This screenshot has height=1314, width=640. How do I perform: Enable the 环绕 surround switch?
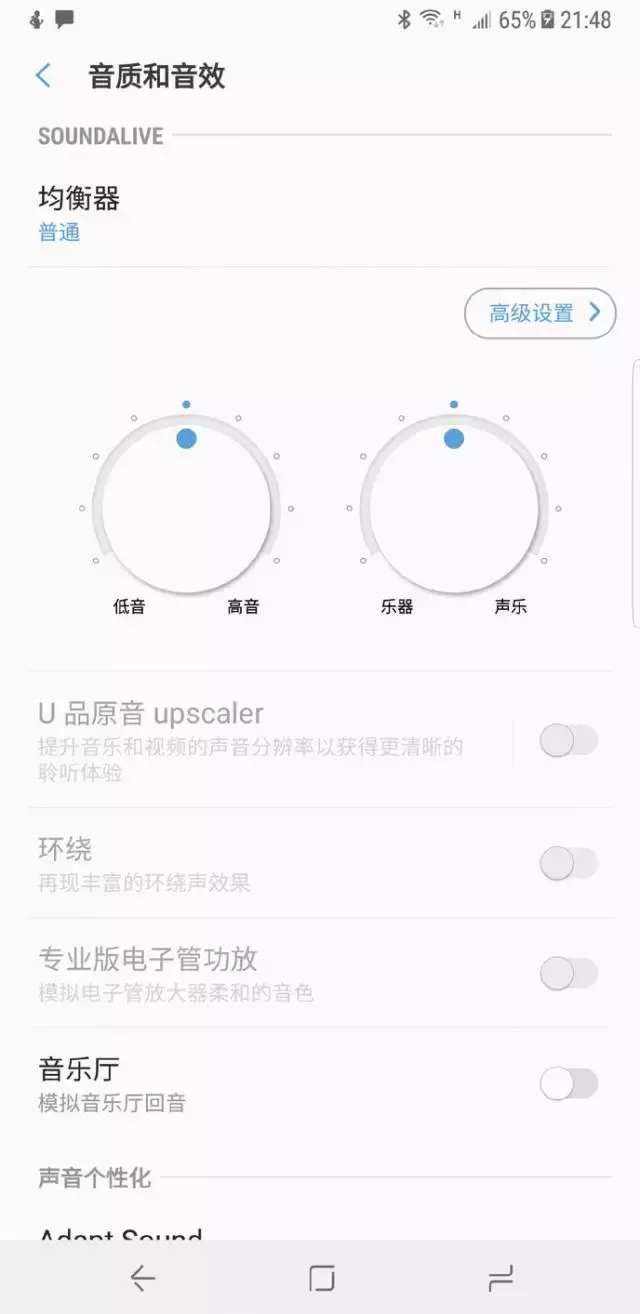[x=568, y=863]
